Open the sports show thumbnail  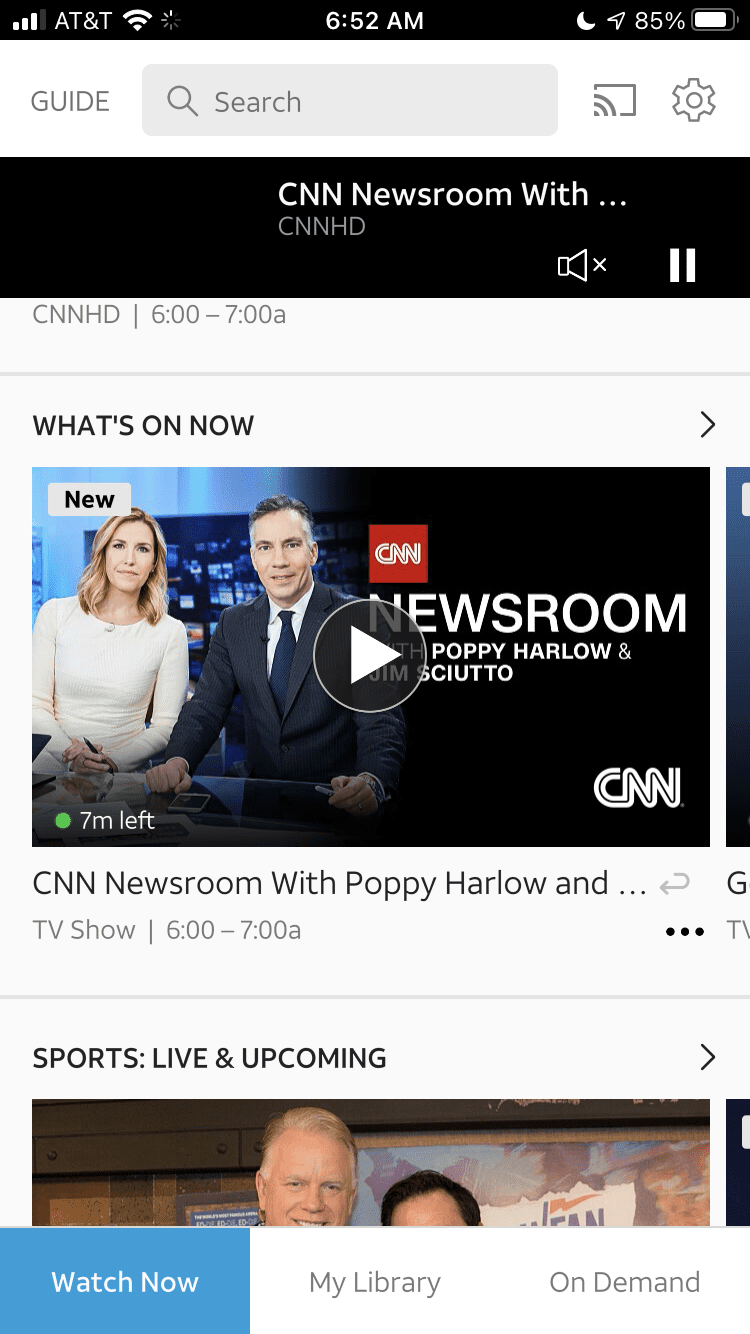point(371,1163)
